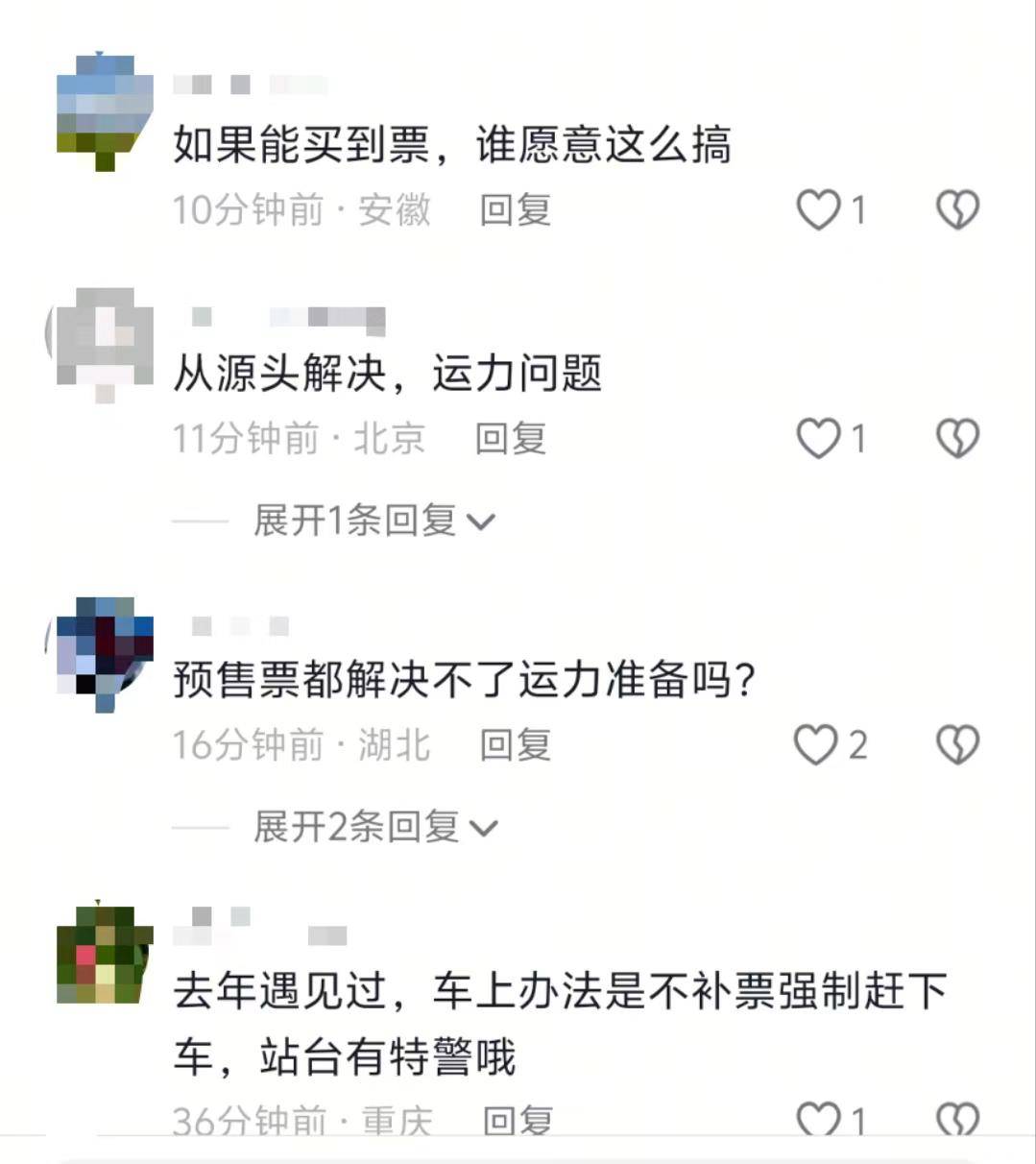This screenshot has width=1036, height=1164.
Task: Like the comment "如果能买到票，谁愿意这么搞"
Action: [x=821, y=209]
